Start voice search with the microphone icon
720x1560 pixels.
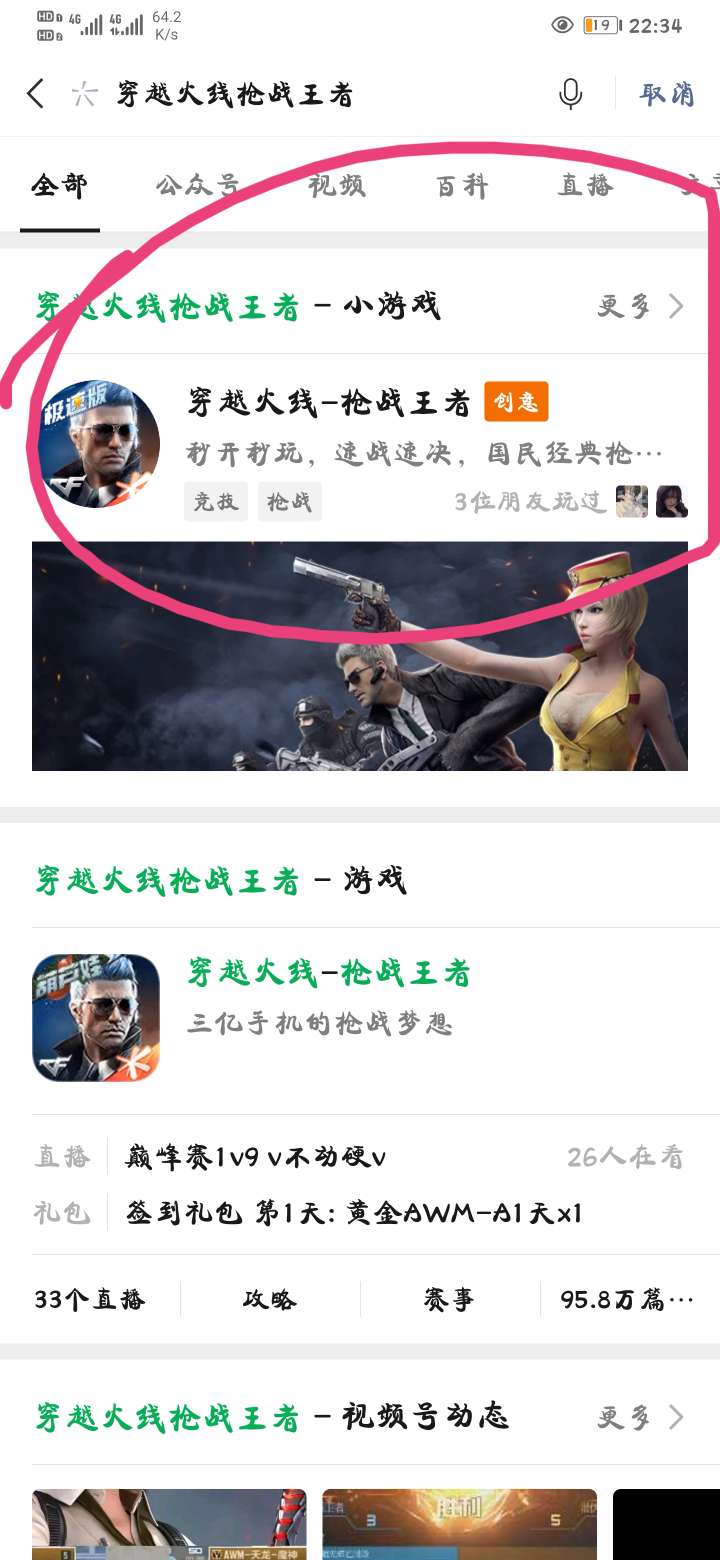tap(570, 94)
